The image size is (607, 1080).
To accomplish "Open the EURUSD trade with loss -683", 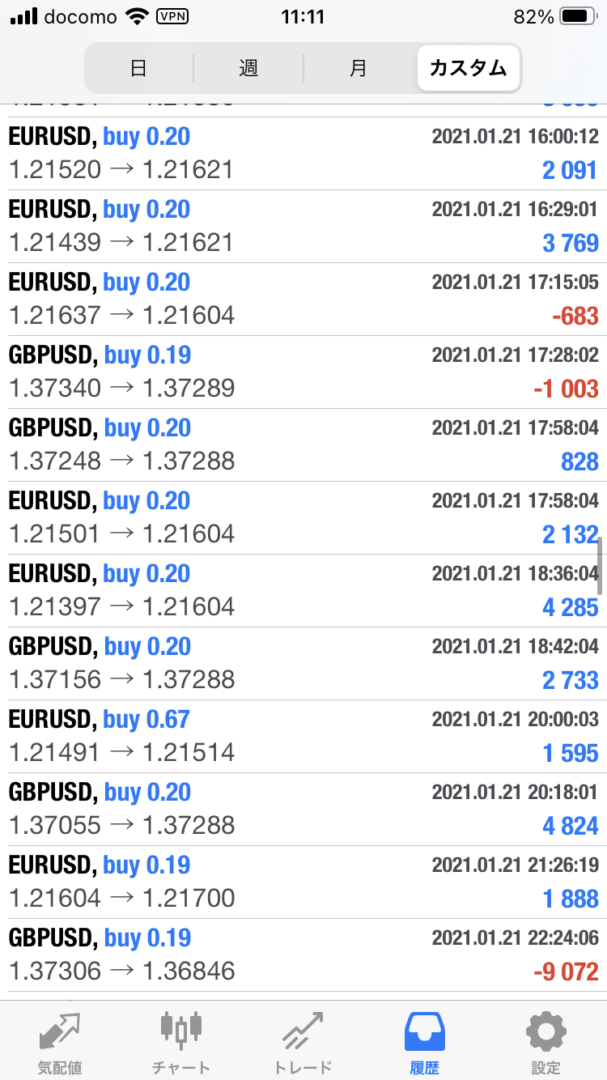I will click(303, 299).
